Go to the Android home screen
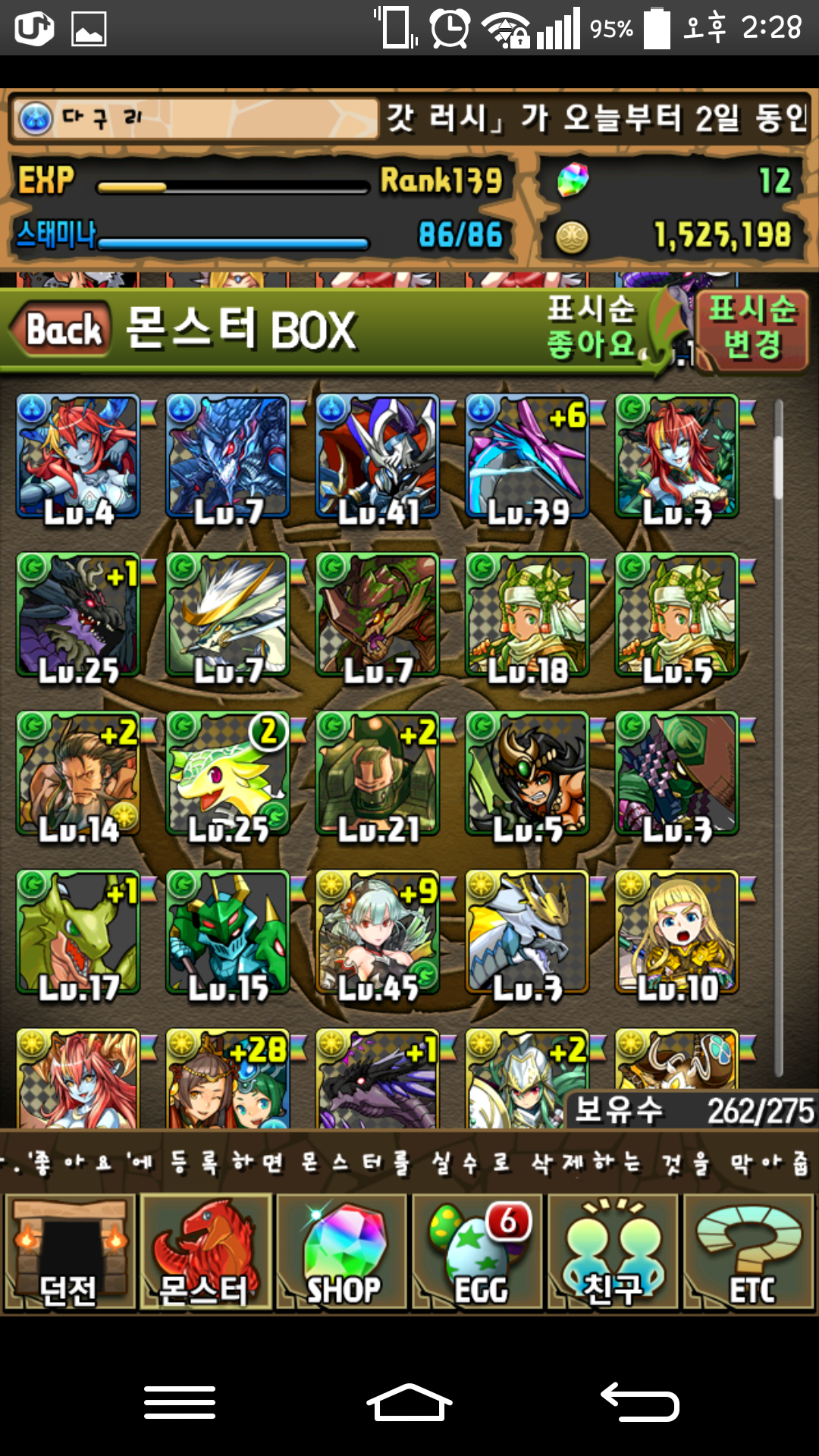 409,1402
